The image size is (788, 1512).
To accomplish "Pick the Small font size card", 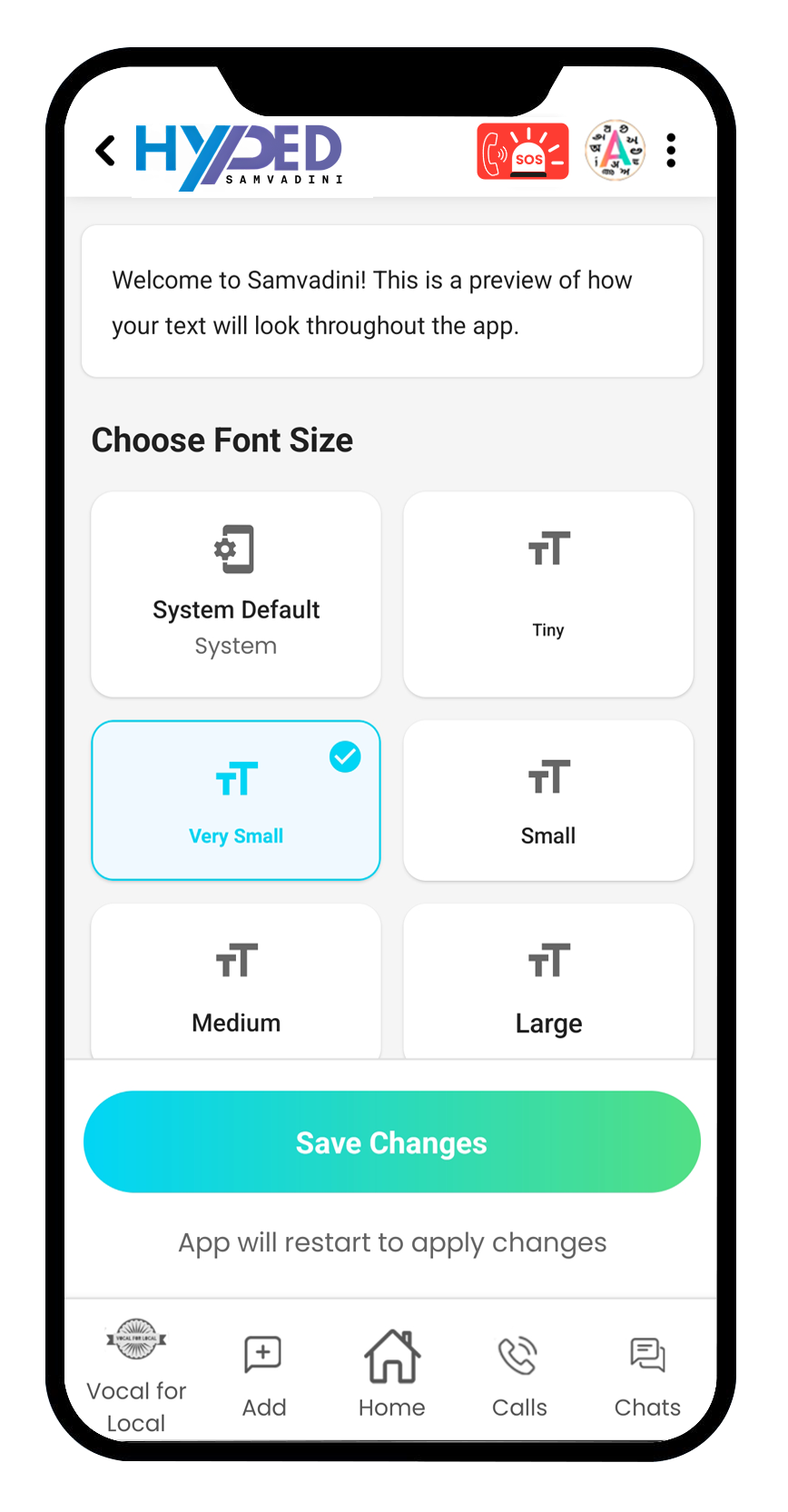I will [547, 800].
